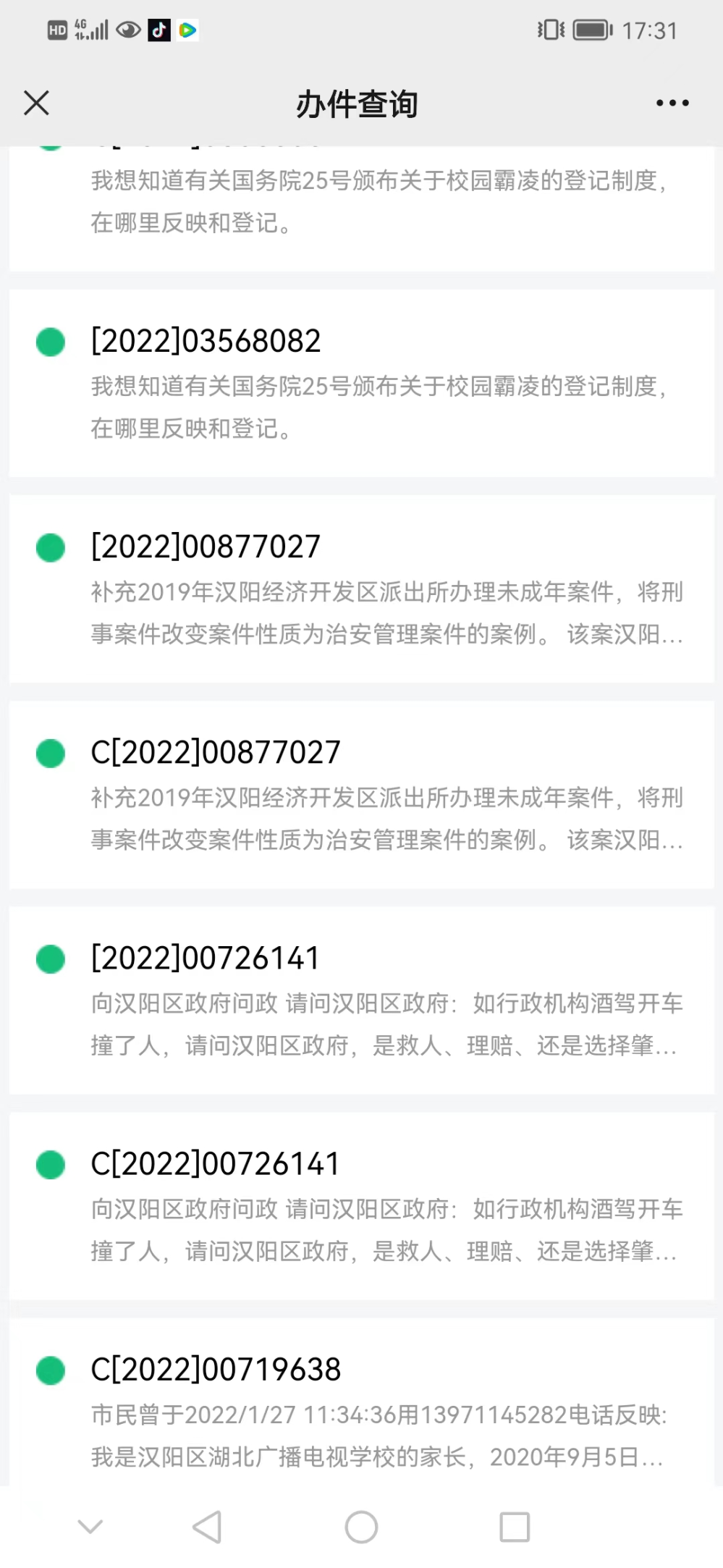Open case record [2022]03568082
Viewport: 723px width, 1568px height.
tap(361, 380)
